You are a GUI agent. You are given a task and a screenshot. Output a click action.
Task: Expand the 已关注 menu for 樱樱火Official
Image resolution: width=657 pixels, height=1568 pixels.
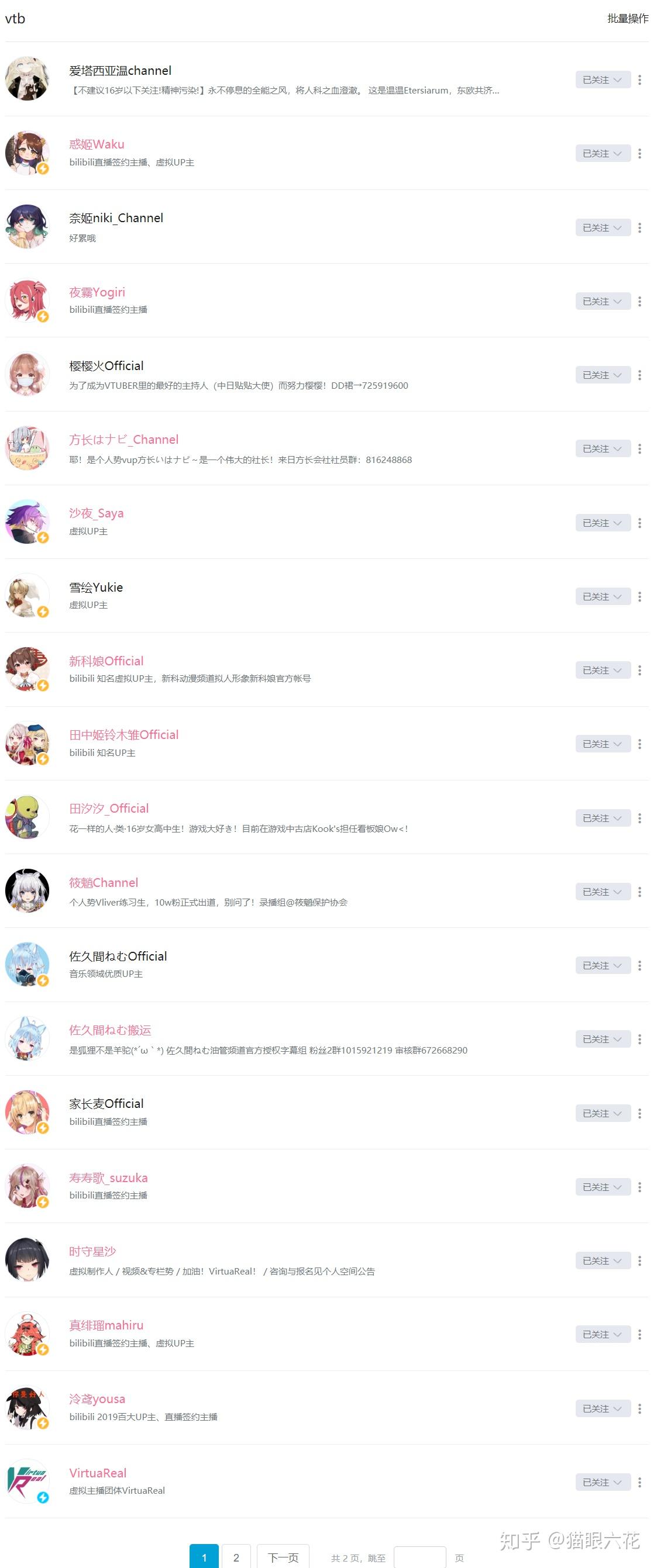[602, 375]
